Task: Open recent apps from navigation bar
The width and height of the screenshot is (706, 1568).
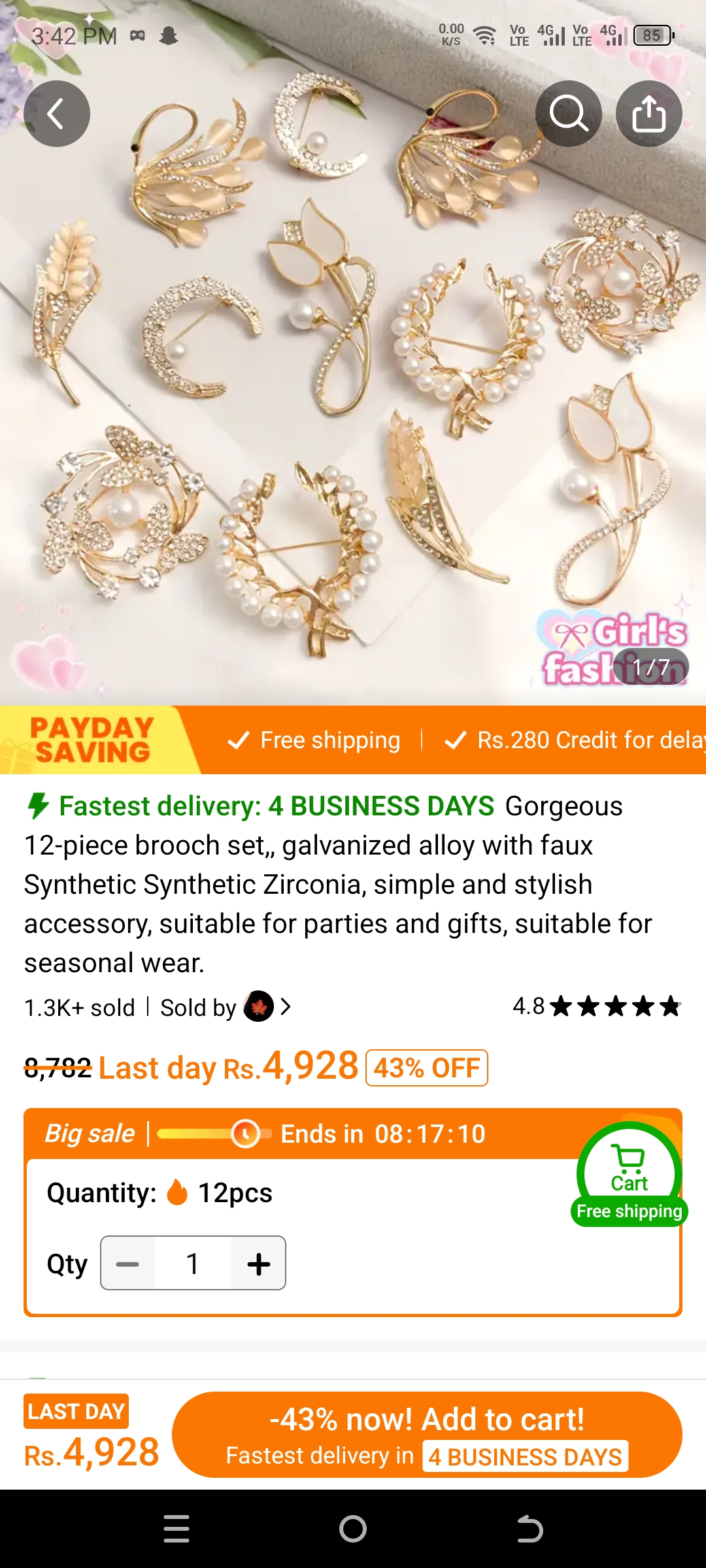Action: (176, 1529)
